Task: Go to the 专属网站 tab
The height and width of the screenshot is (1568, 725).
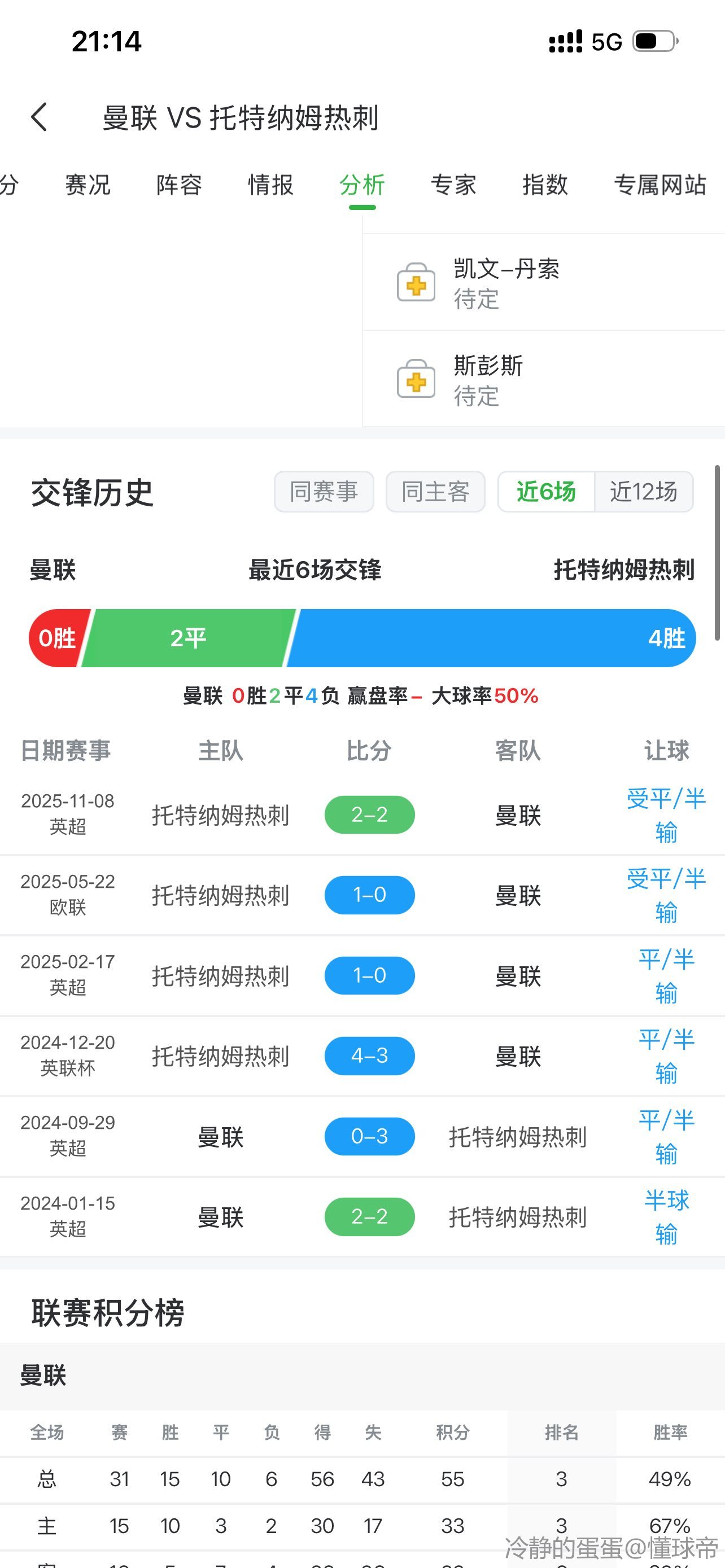Action: click(x=660, y=185)
